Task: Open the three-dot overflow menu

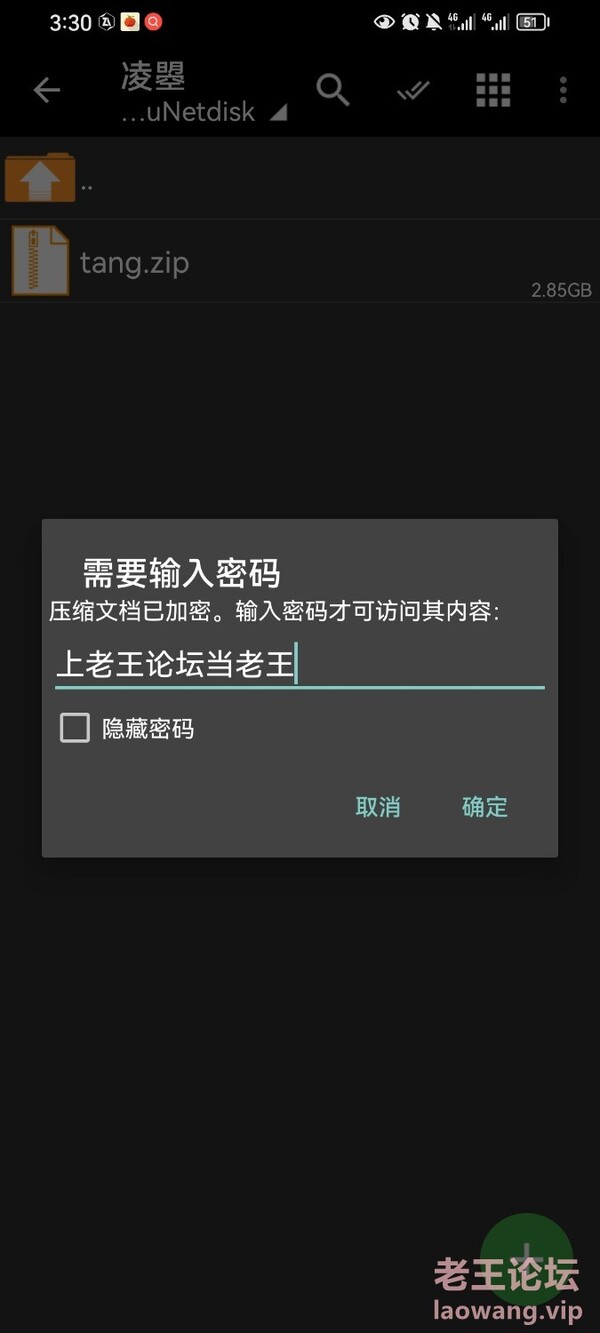Action: [563, 90]
